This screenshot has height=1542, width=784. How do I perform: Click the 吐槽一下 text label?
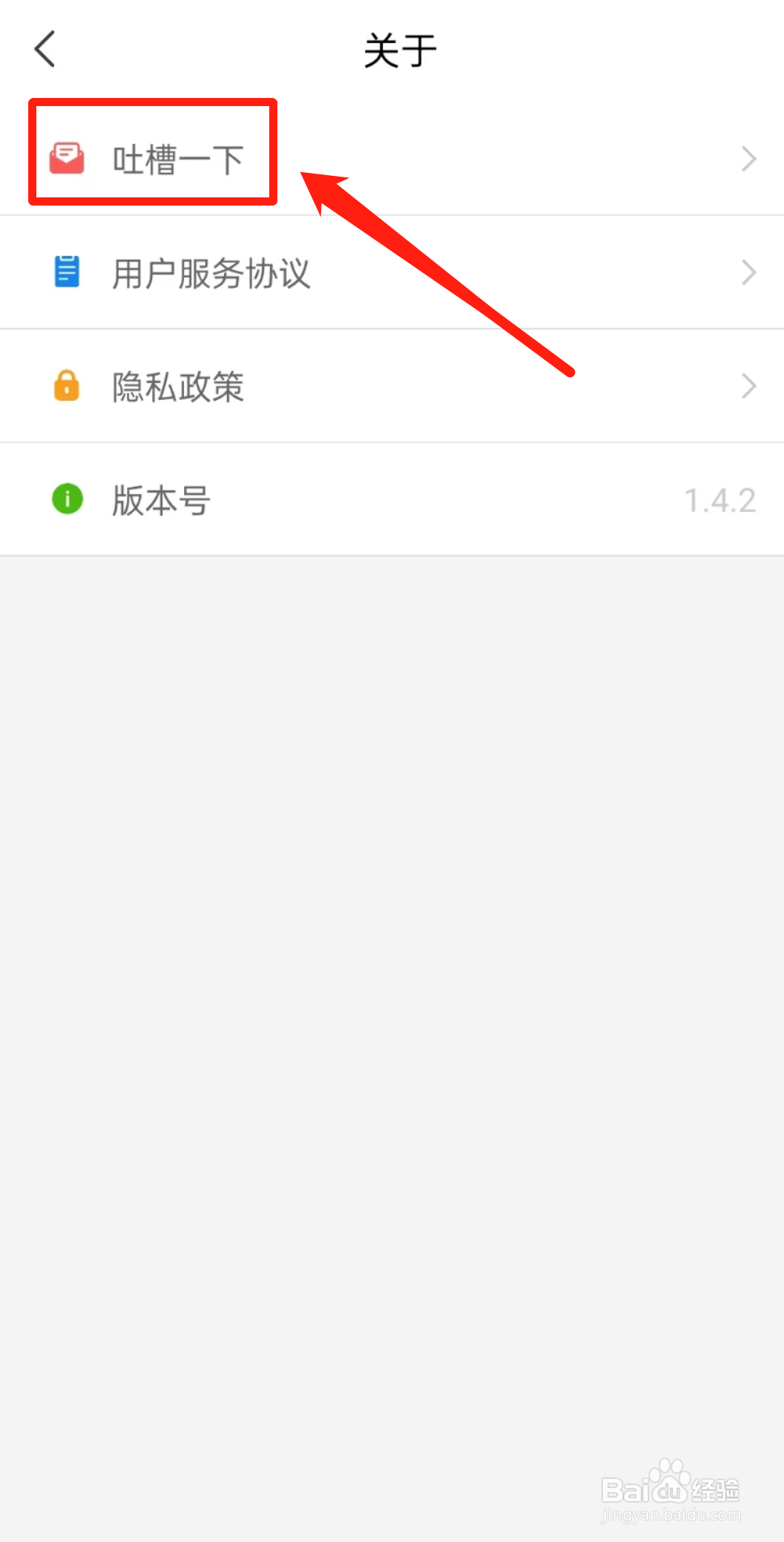point(178,156)
